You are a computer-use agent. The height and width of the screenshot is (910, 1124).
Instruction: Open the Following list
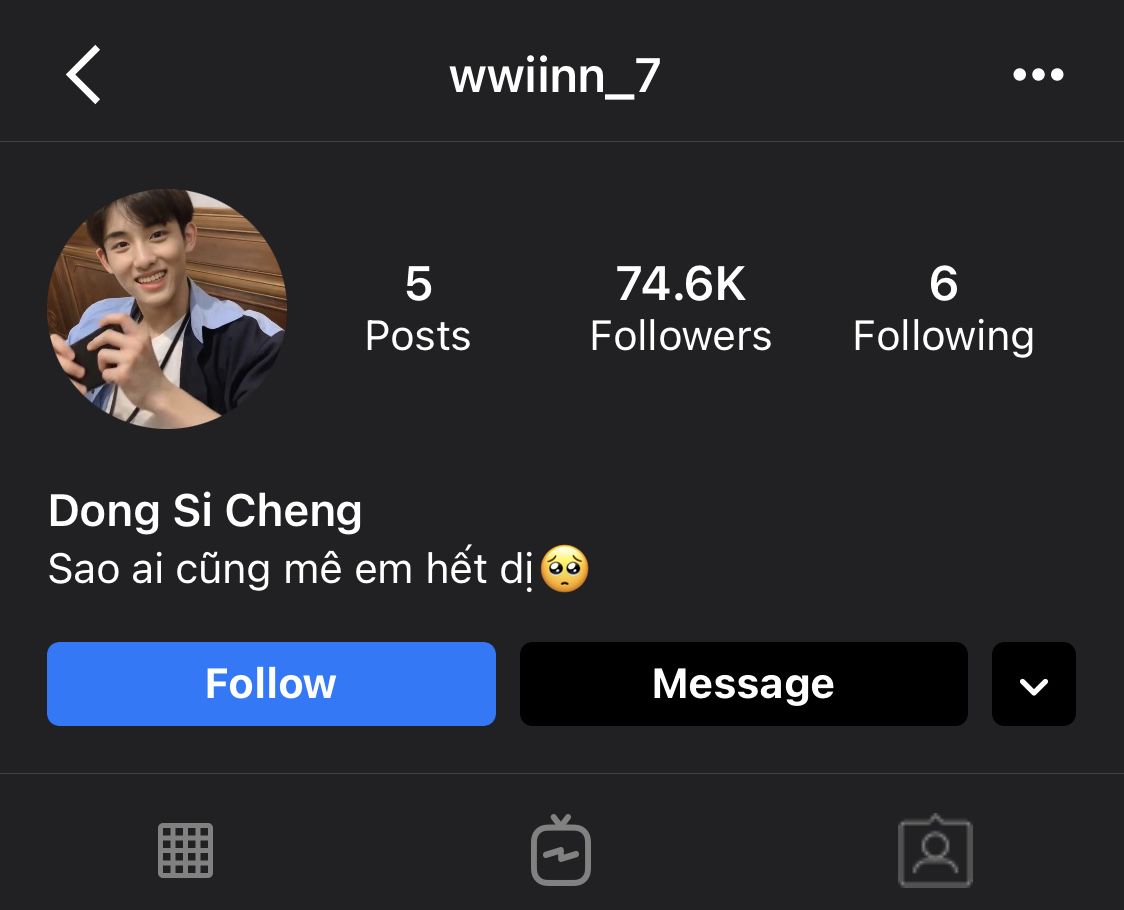click(x=943, y=309)
